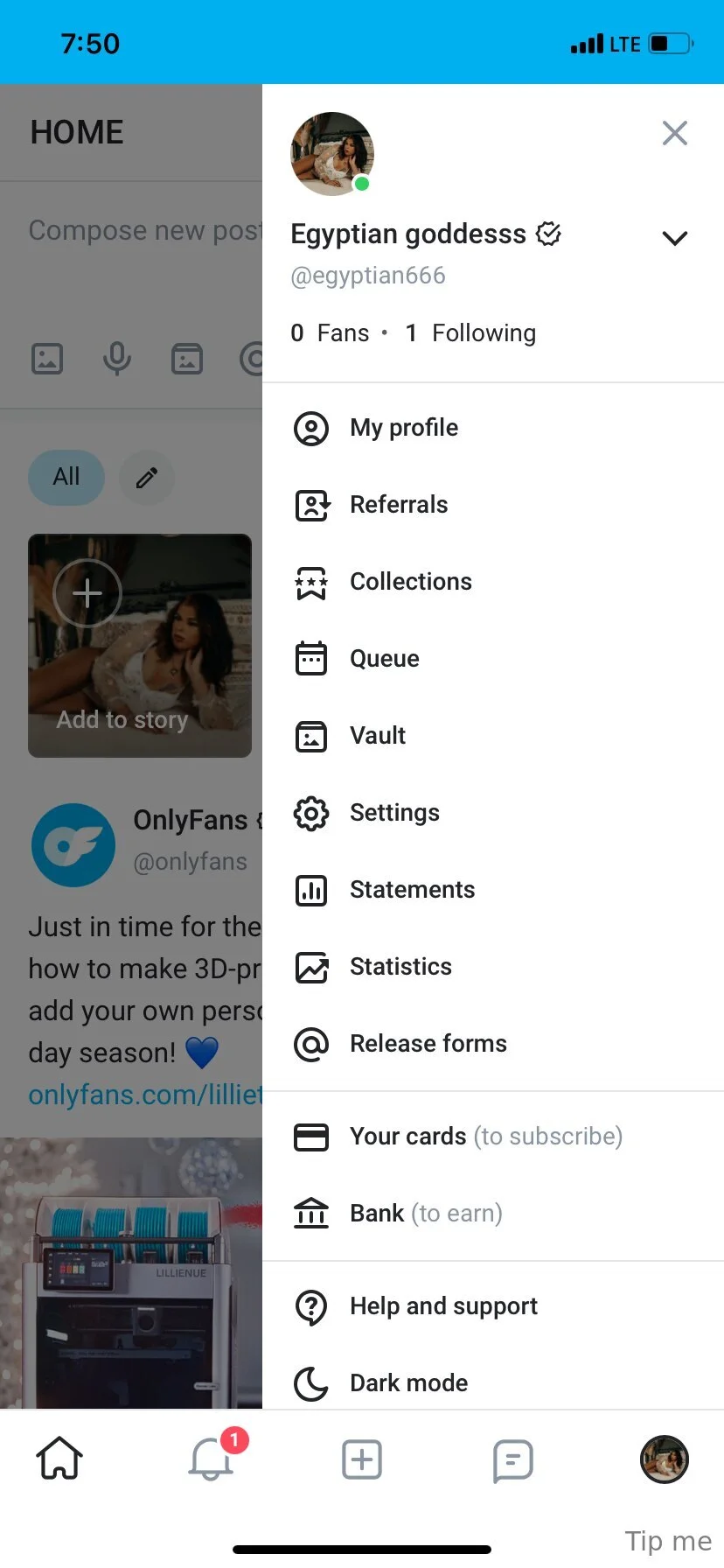Image resolution: width=724 pixels, height=1568 pixels.
Task: View the Queue
Action: point(384,659)
